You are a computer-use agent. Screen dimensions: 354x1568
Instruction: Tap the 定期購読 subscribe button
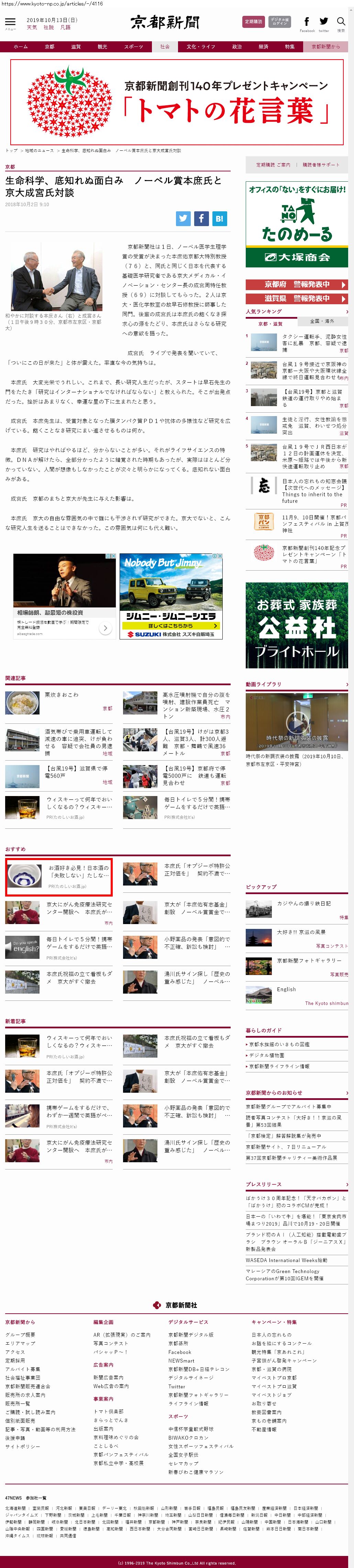click(x=253, y=22)
